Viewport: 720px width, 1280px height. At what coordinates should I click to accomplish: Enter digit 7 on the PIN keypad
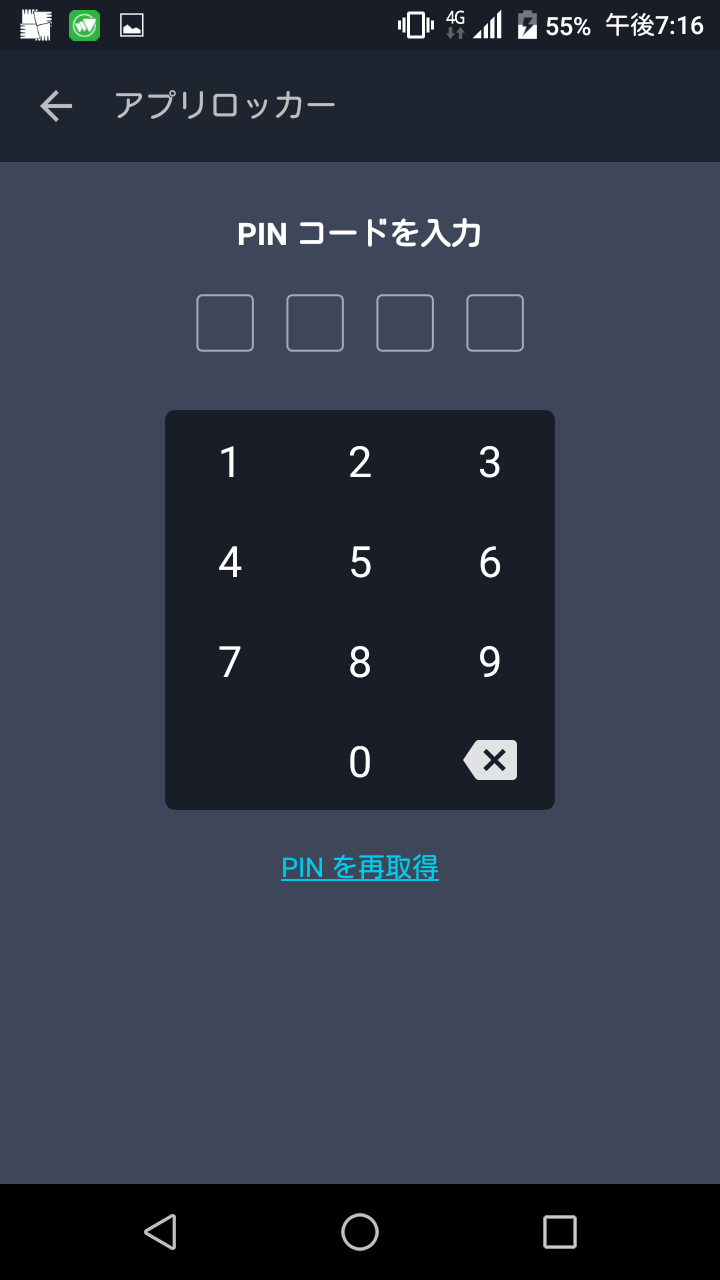tap(230, 662)
